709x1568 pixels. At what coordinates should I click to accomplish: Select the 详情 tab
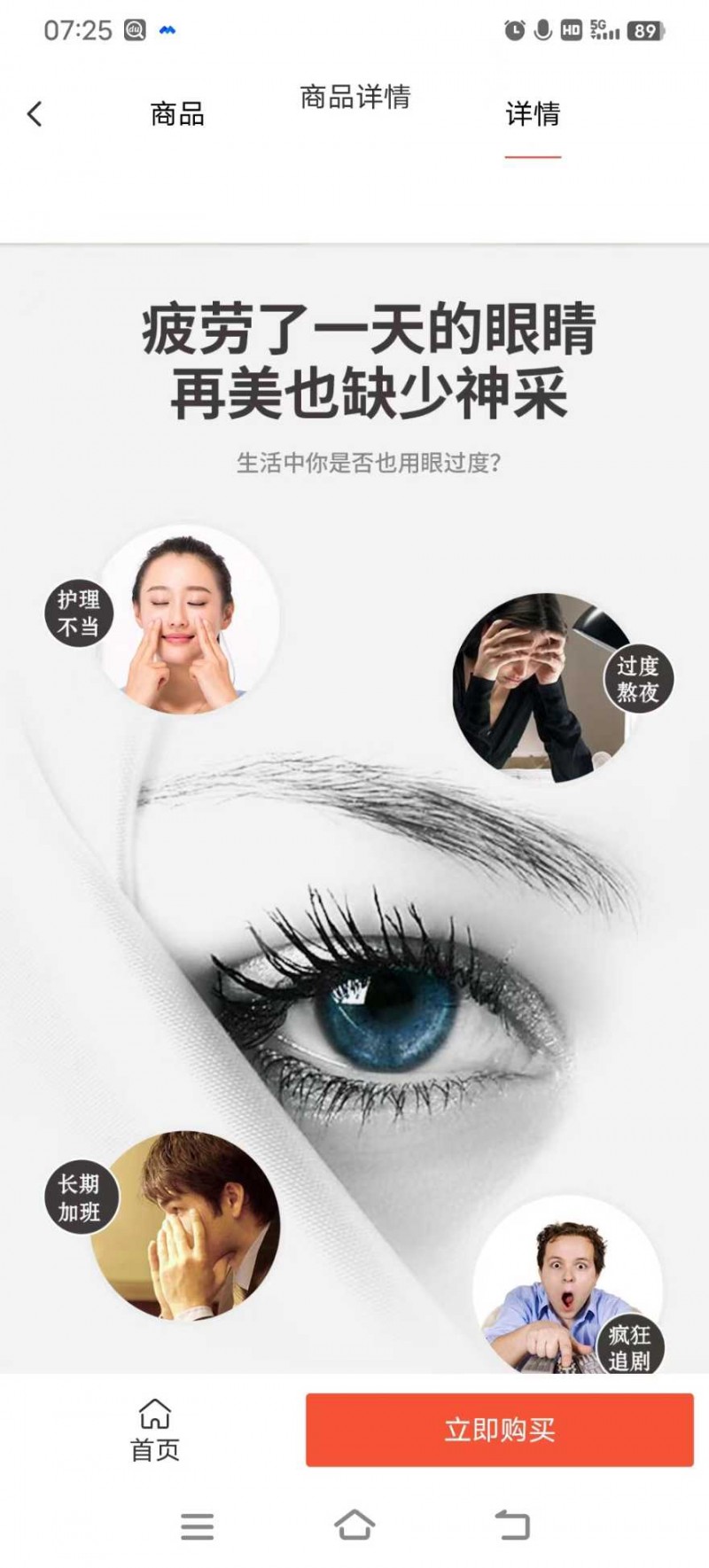pyautogui.click(x=533, y=114)
